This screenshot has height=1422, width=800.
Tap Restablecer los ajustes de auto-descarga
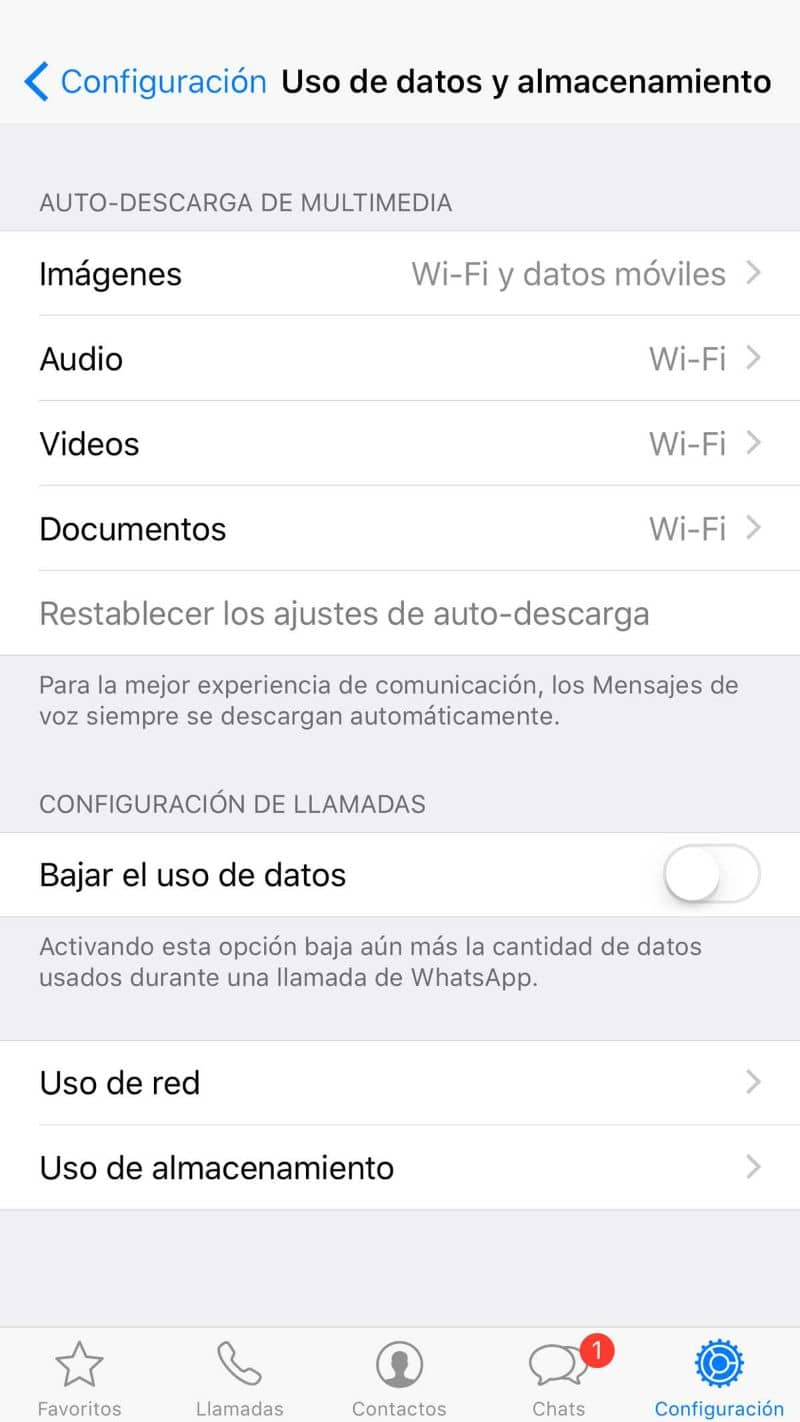pos(344,613)
